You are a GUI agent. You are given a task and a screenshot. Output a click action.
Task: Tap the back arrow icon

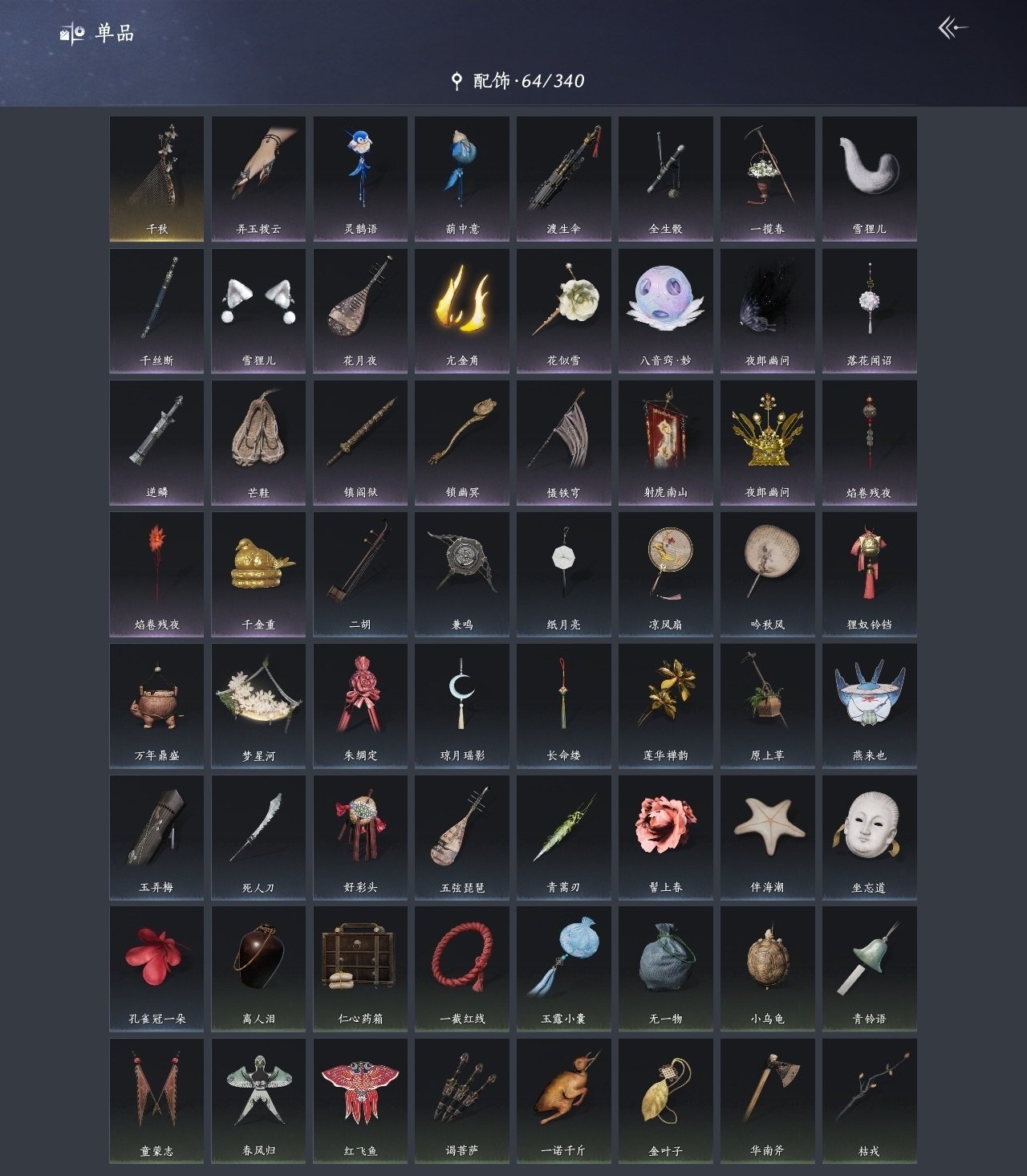(x=952, y=29)
